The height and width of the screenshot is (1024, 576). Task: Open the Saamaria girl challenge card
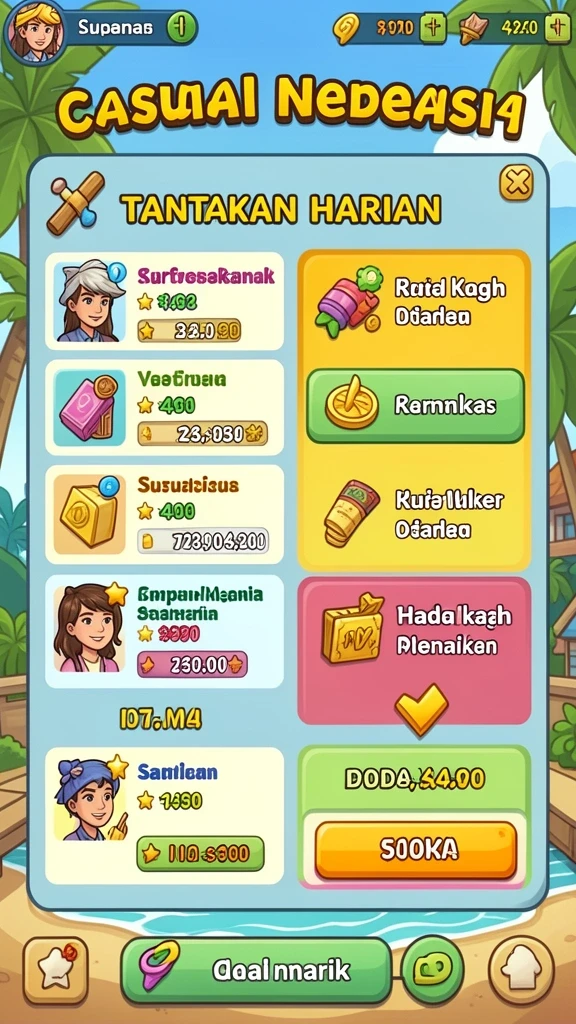(x=165, y=631)
